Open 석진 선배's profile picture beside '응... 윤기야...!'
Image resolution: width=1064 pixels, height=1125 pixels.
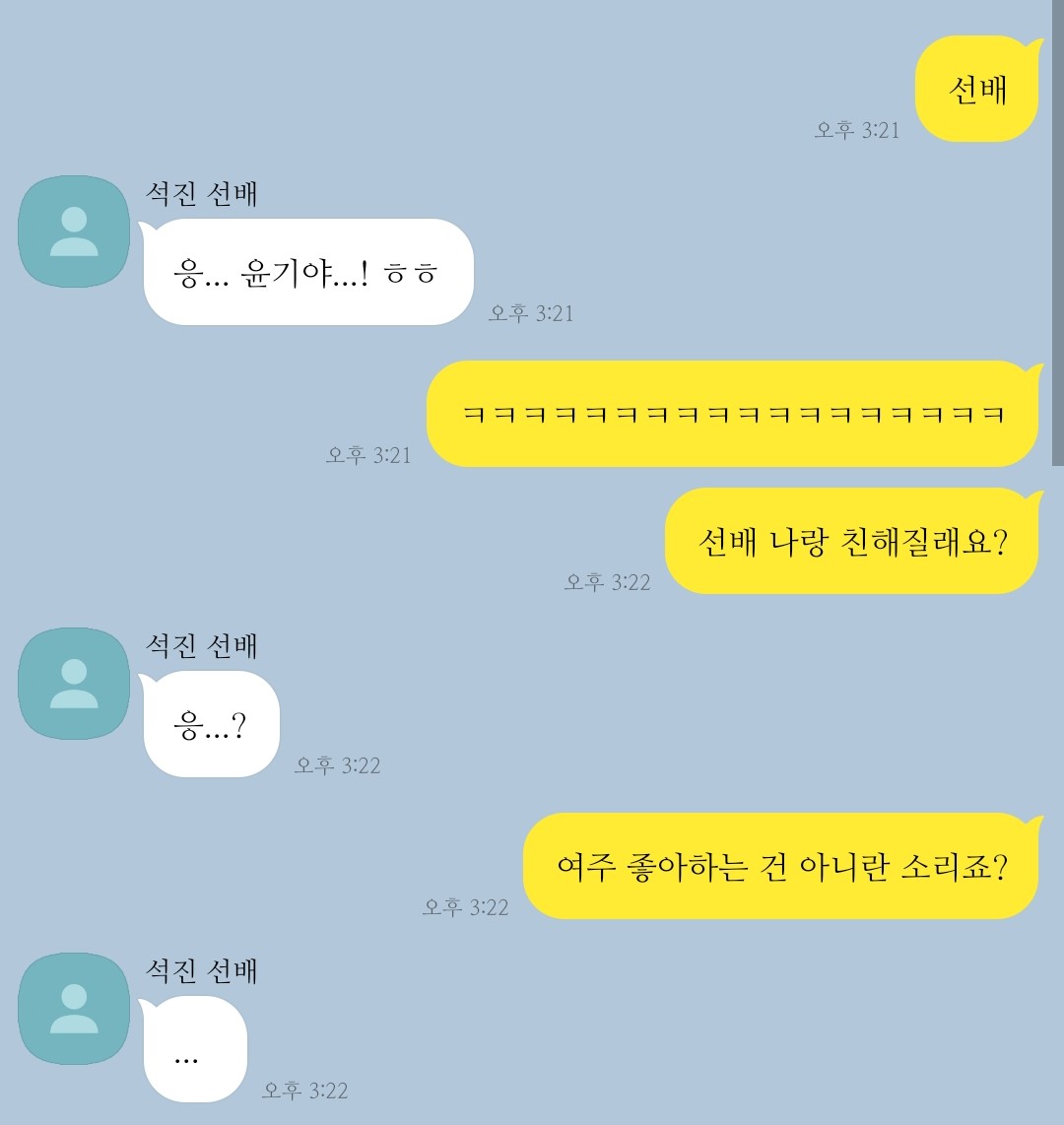[x=74, y=232]
